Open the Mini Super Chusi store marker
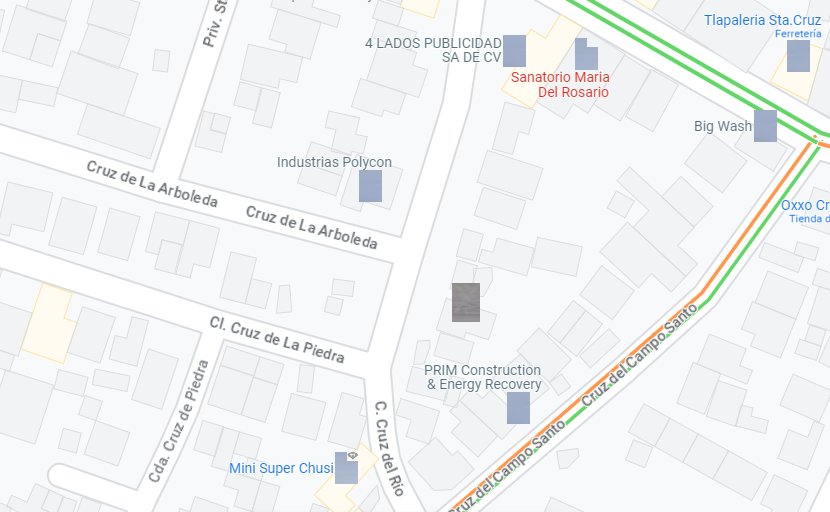 point(346,468)
